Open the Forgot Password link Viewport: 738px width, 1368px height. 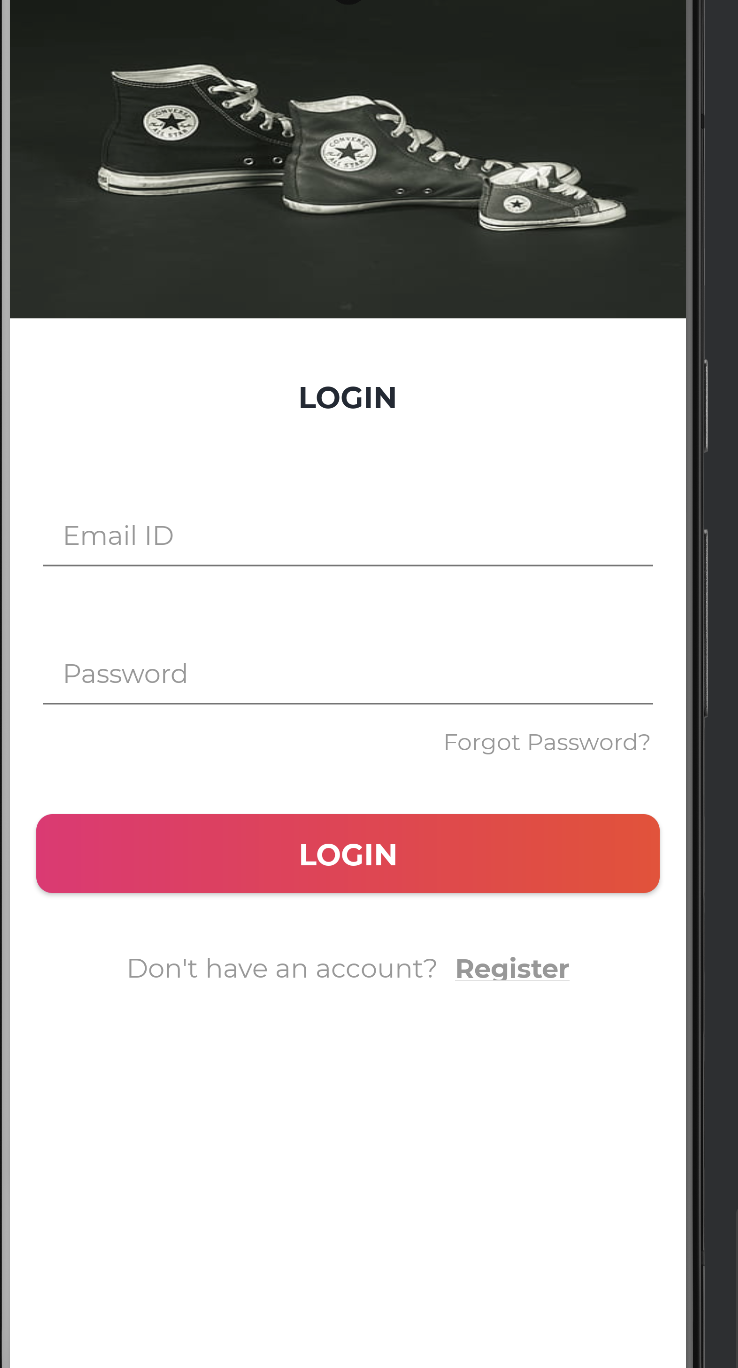click(547, 742)
